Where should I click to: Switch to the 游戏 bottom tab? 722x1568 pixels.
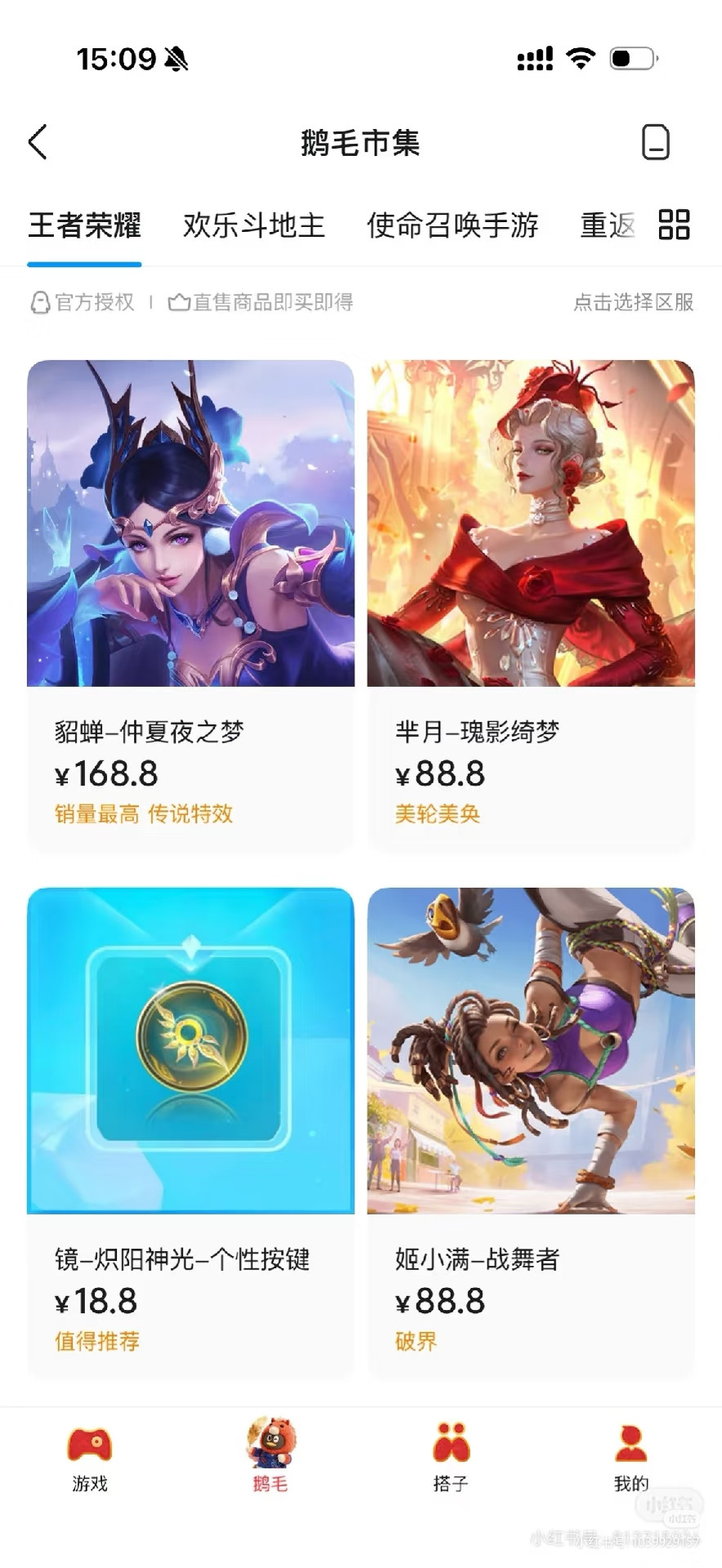coord(90,1459)
